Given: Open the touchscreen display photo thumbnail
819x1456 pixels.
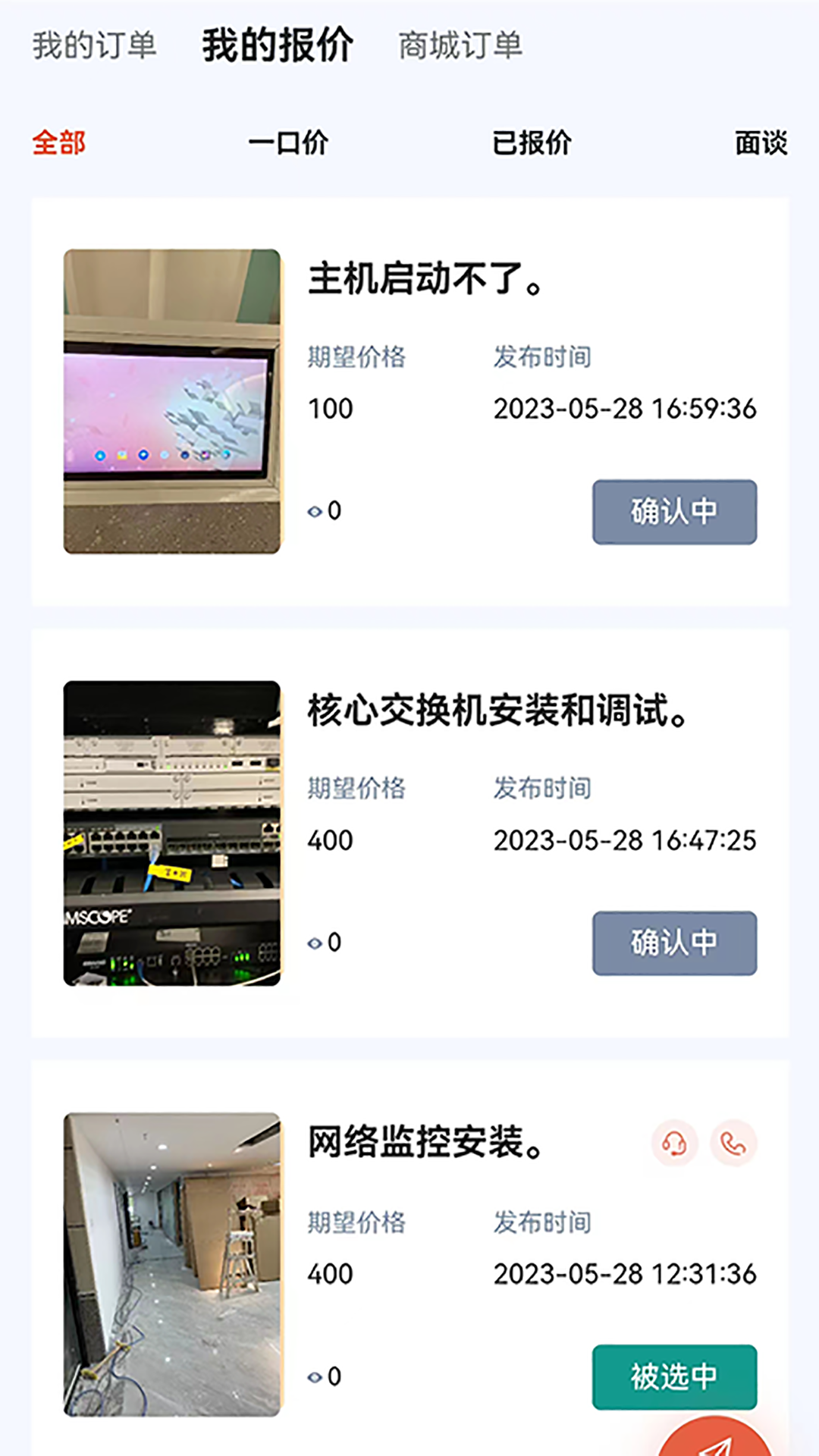Looking at the screenshot, I should 172,400.
